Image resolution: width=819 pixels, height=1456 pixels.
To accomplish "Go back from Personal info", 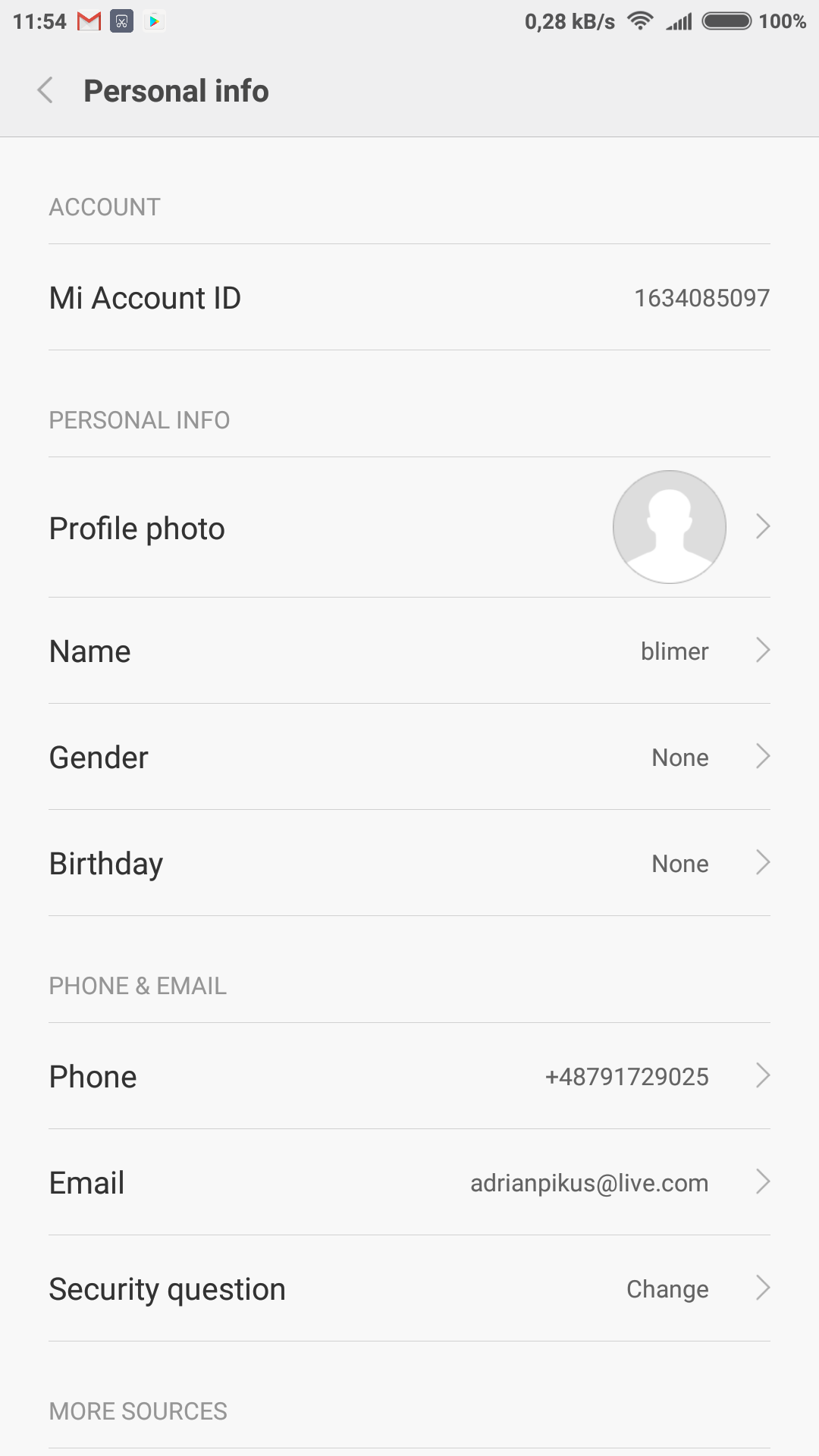I will coord(45,91).
